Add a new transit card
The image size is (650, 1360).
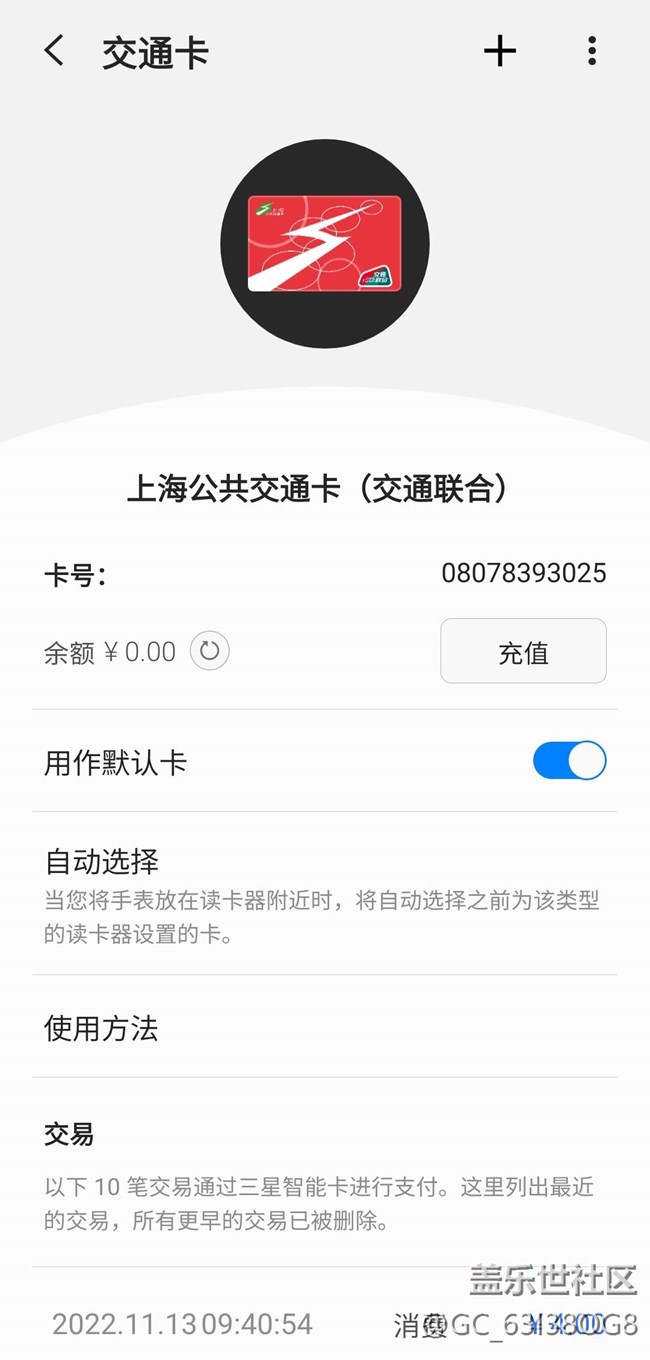(x=500, y=51)
